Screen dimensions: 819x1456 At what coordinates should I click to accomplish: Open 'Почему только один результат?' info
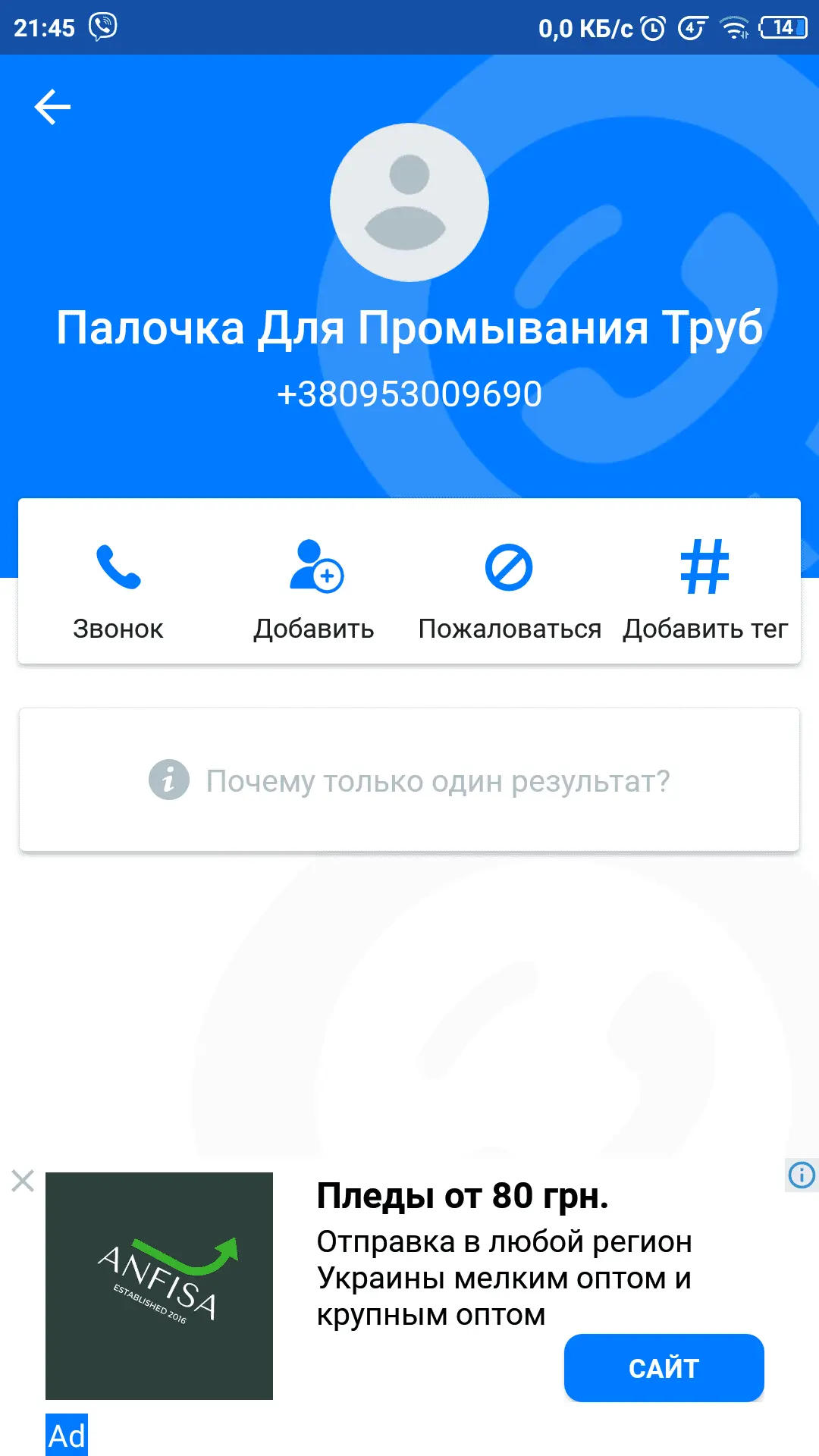tap(409, 780)
